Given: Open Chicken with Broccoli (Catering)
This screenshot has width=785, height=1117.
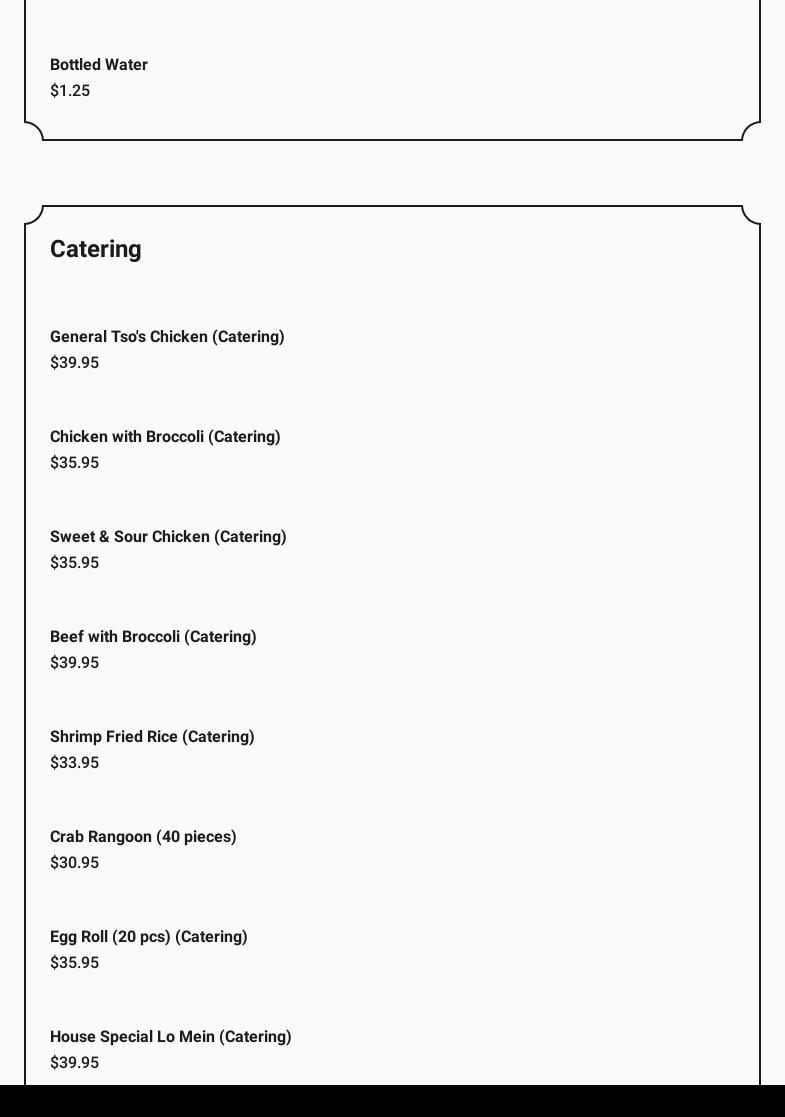Looking at the screenshot, I should (x=165, y=437).
